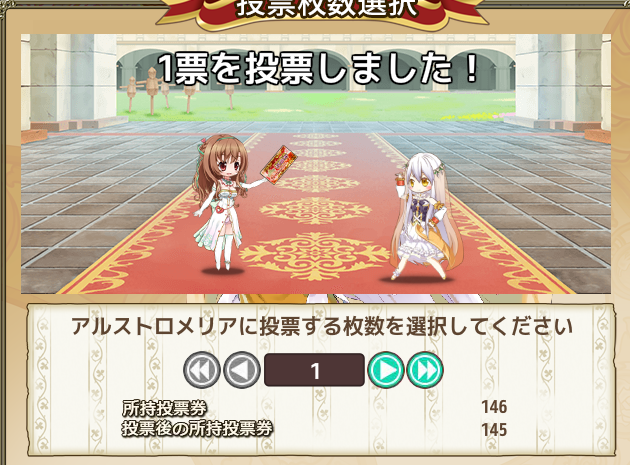Decrease vote count to minimum
This screenshot has height=465, width=630.
201,370
